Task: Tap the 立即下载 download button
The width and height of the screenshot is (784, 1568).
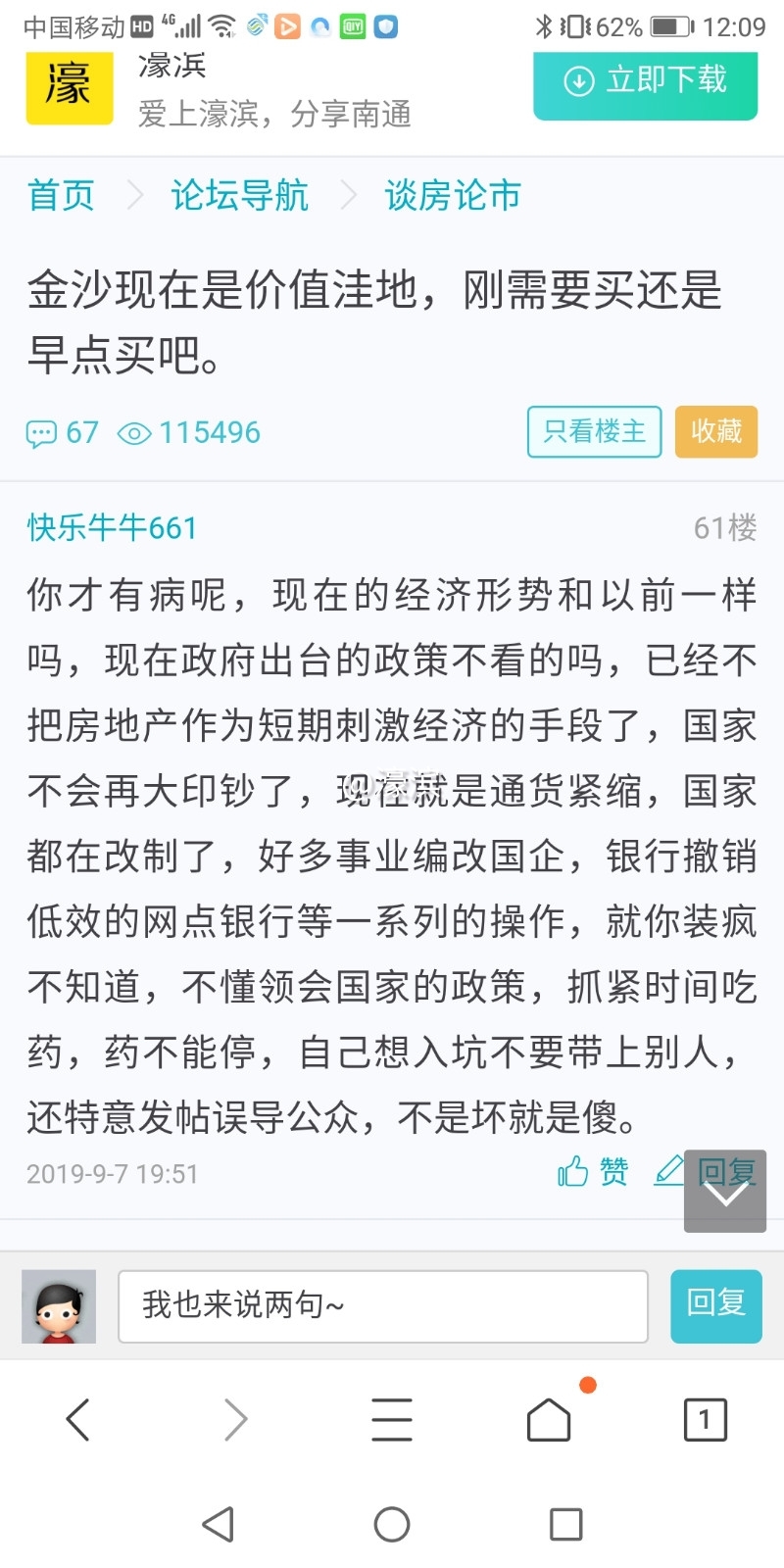Action: (x=645, y=82)
